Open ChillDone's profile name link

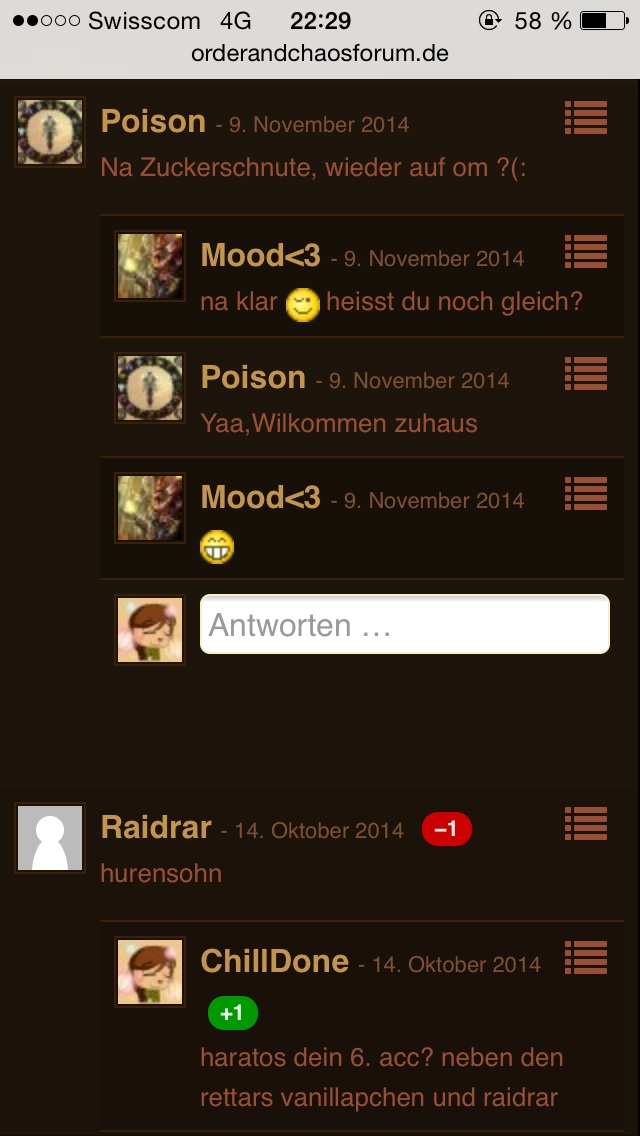click(x=275, y=961)
